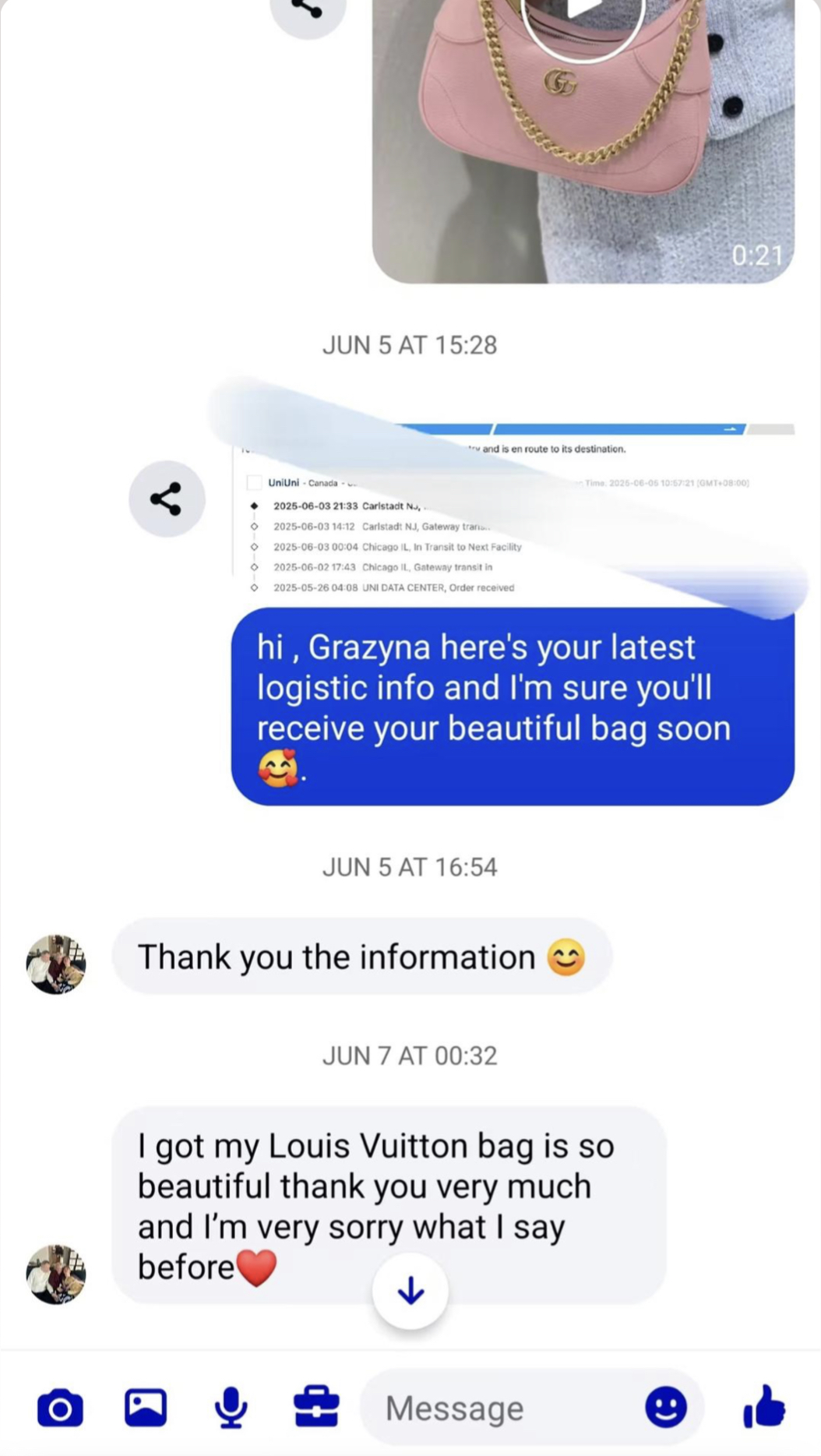Open the briefcase tools icon
This screenshot has height=1456, width=821.
(x=316, y=1407)
